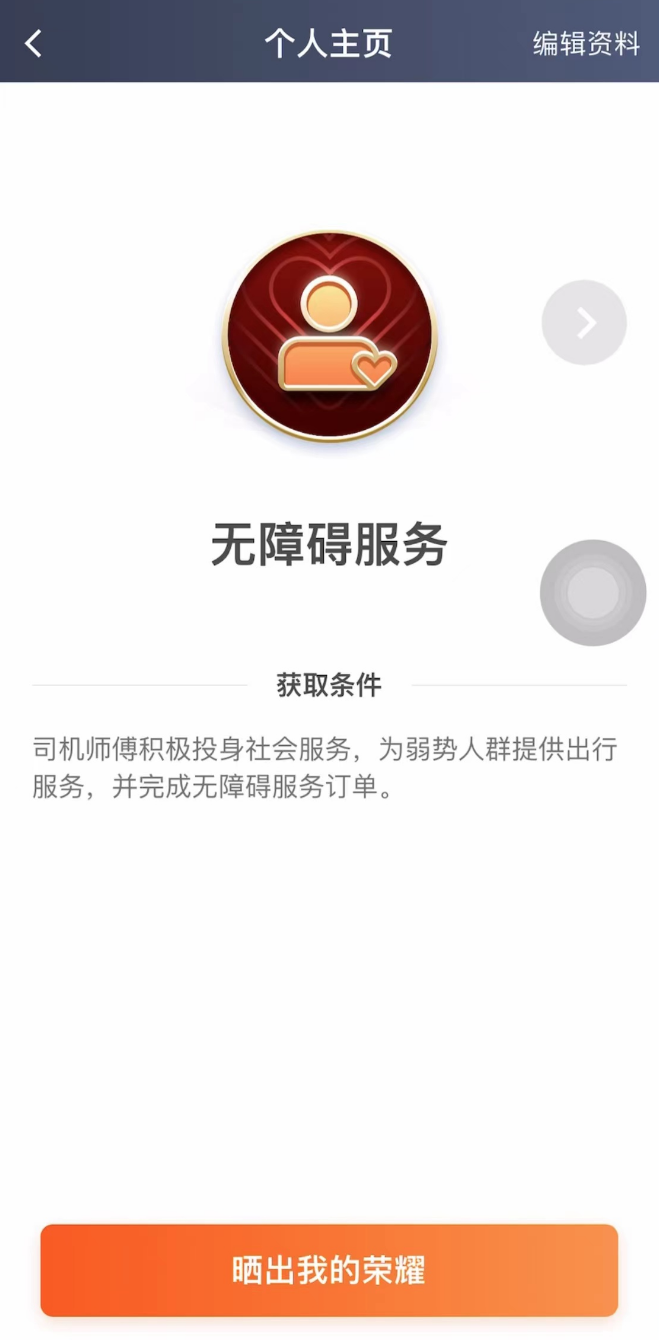Tap the 晒出我的荣耀 button
The width and height of the screenshot is (659, 1340).
[329, 1270]
